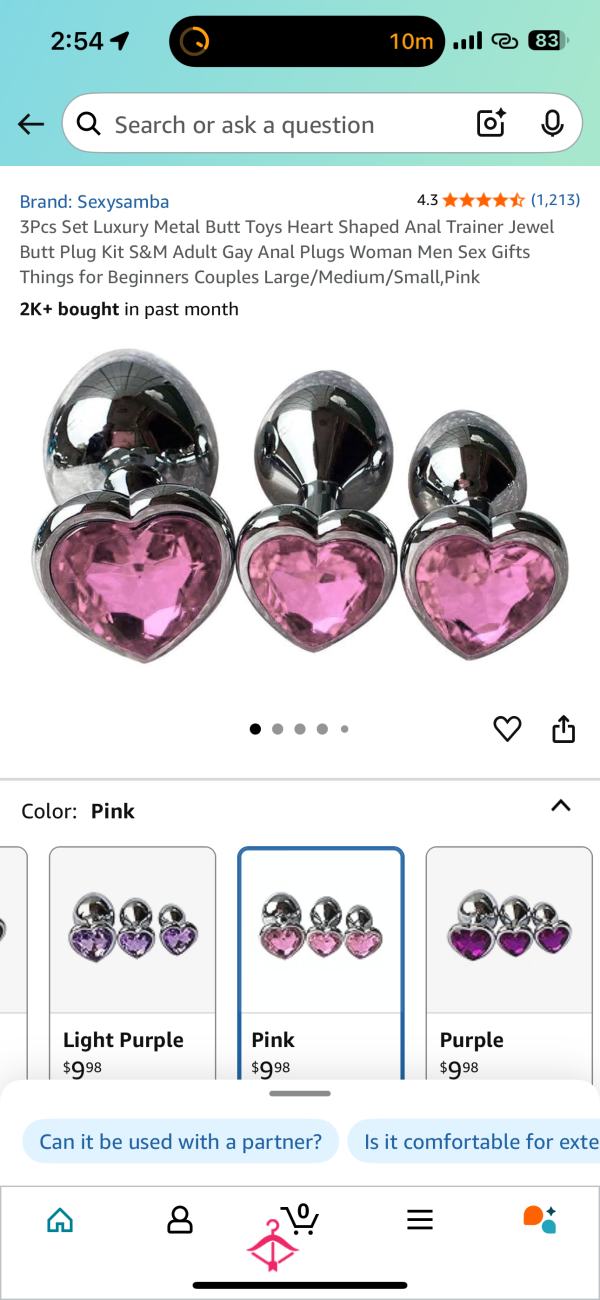Ask "Can it be used with a partner?"
Image resolution: width=600 pixels, height=1300 pixels.
click(181, 1141)
